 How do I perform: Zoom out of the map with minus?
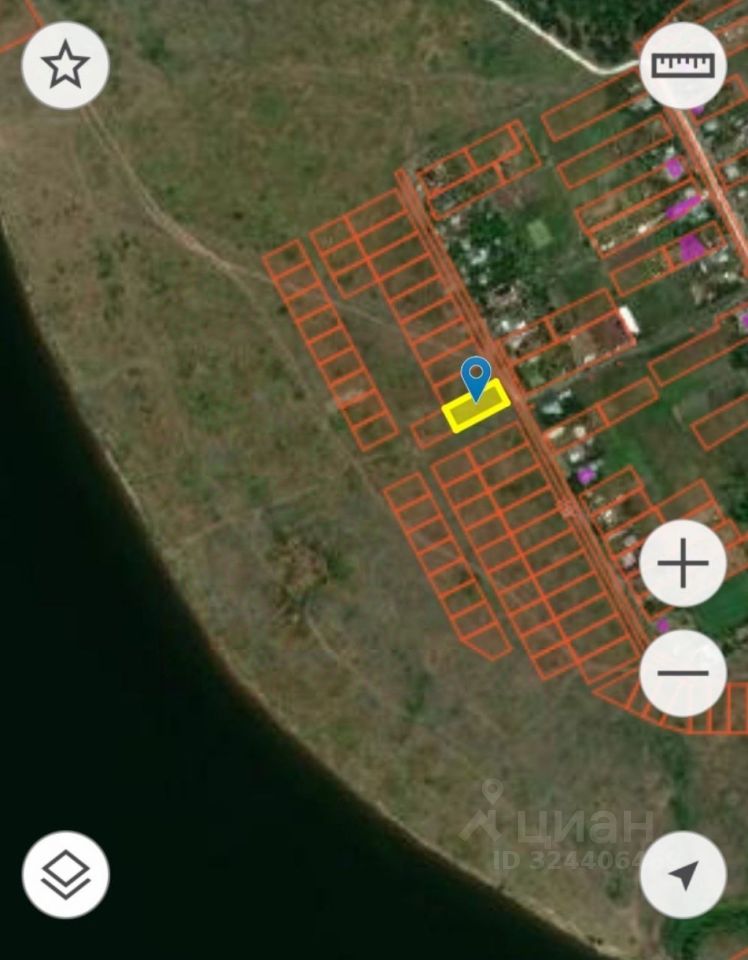click(x=683, y=673)
